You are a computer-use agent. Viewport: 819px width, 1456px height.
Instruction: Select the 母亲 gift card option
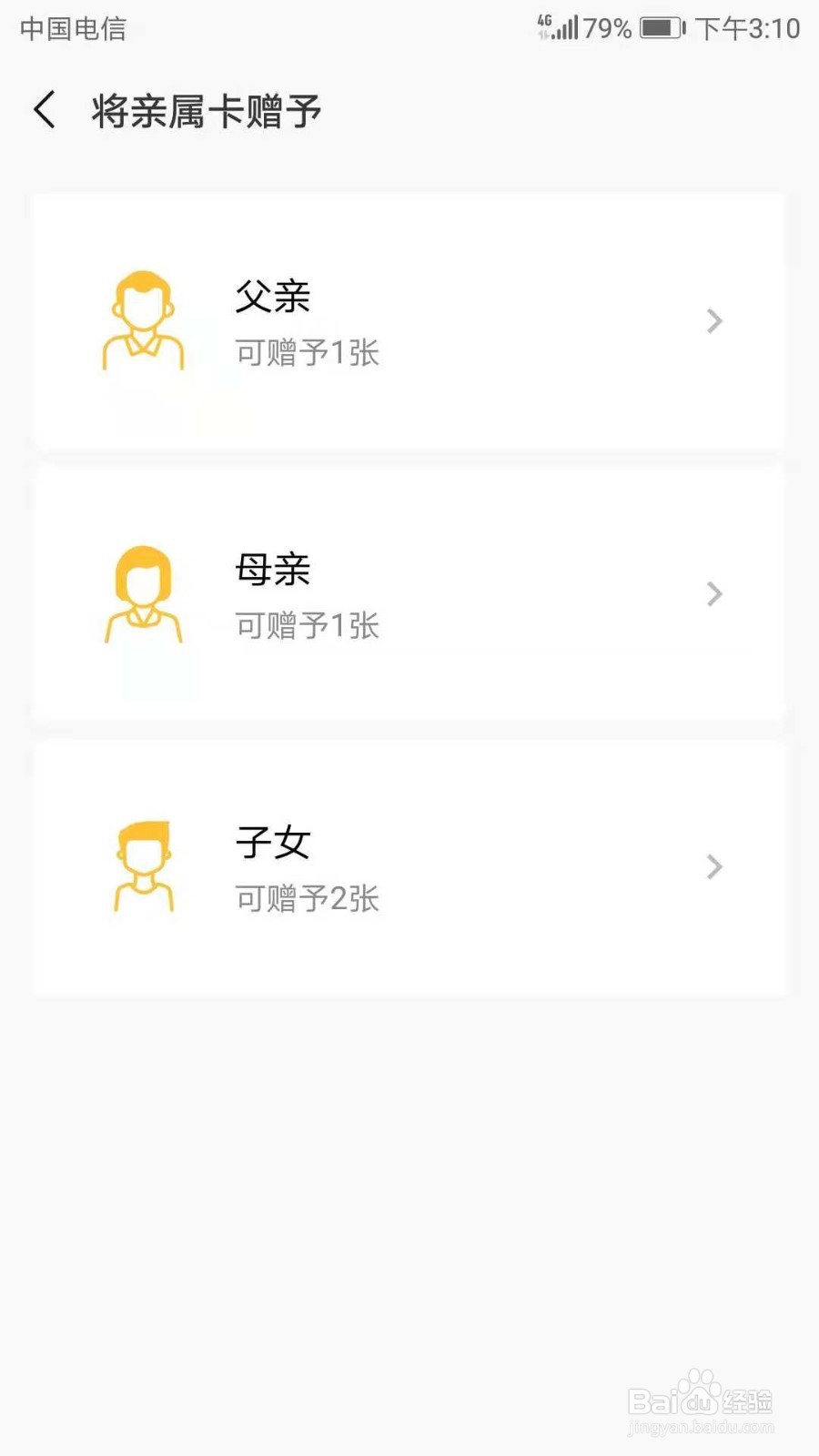click(x=409, y=594)
